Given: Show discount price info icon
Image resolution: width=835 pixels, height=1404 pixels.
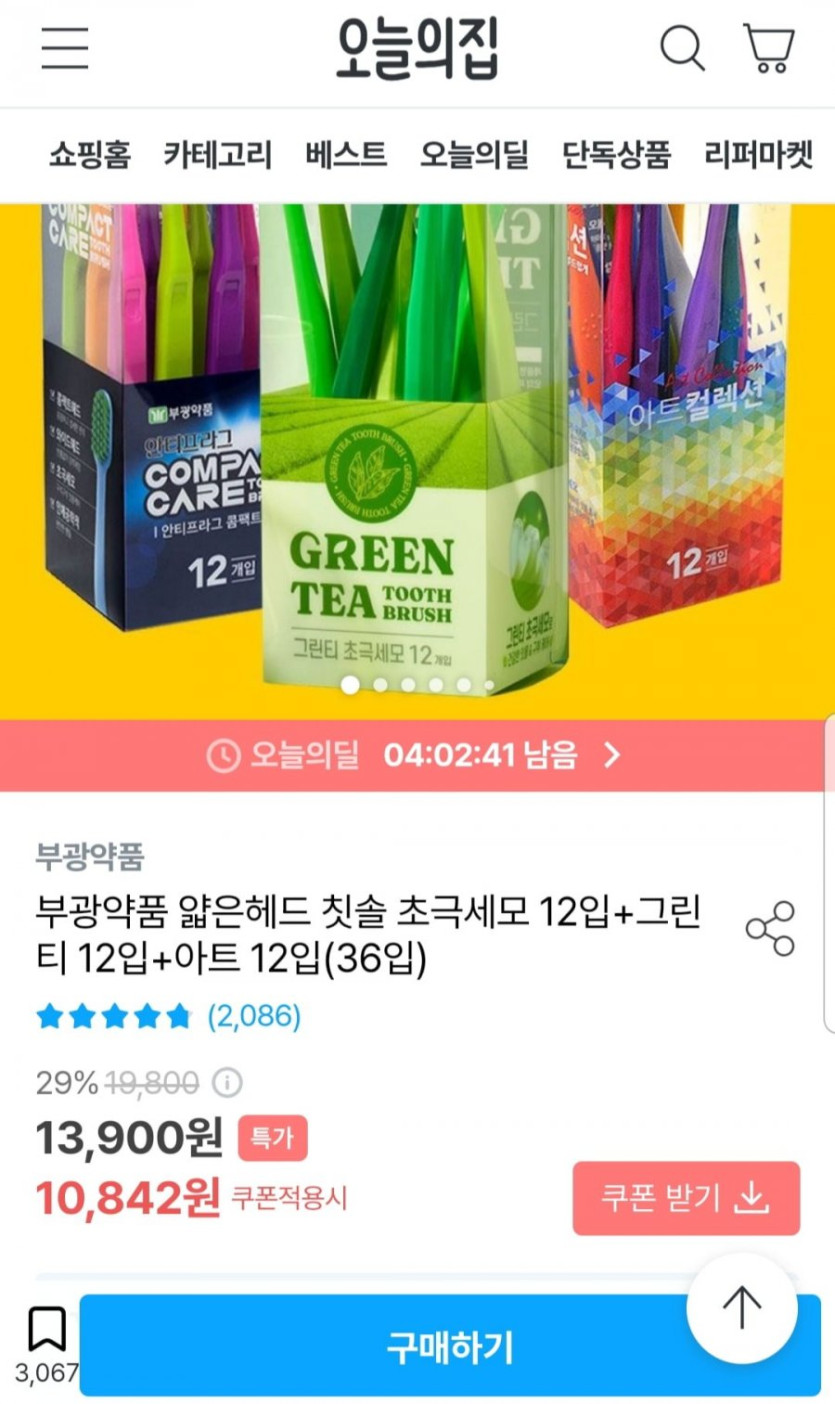Looking at the screenshot, I should pyautogui.click(x=228, y=1082).
